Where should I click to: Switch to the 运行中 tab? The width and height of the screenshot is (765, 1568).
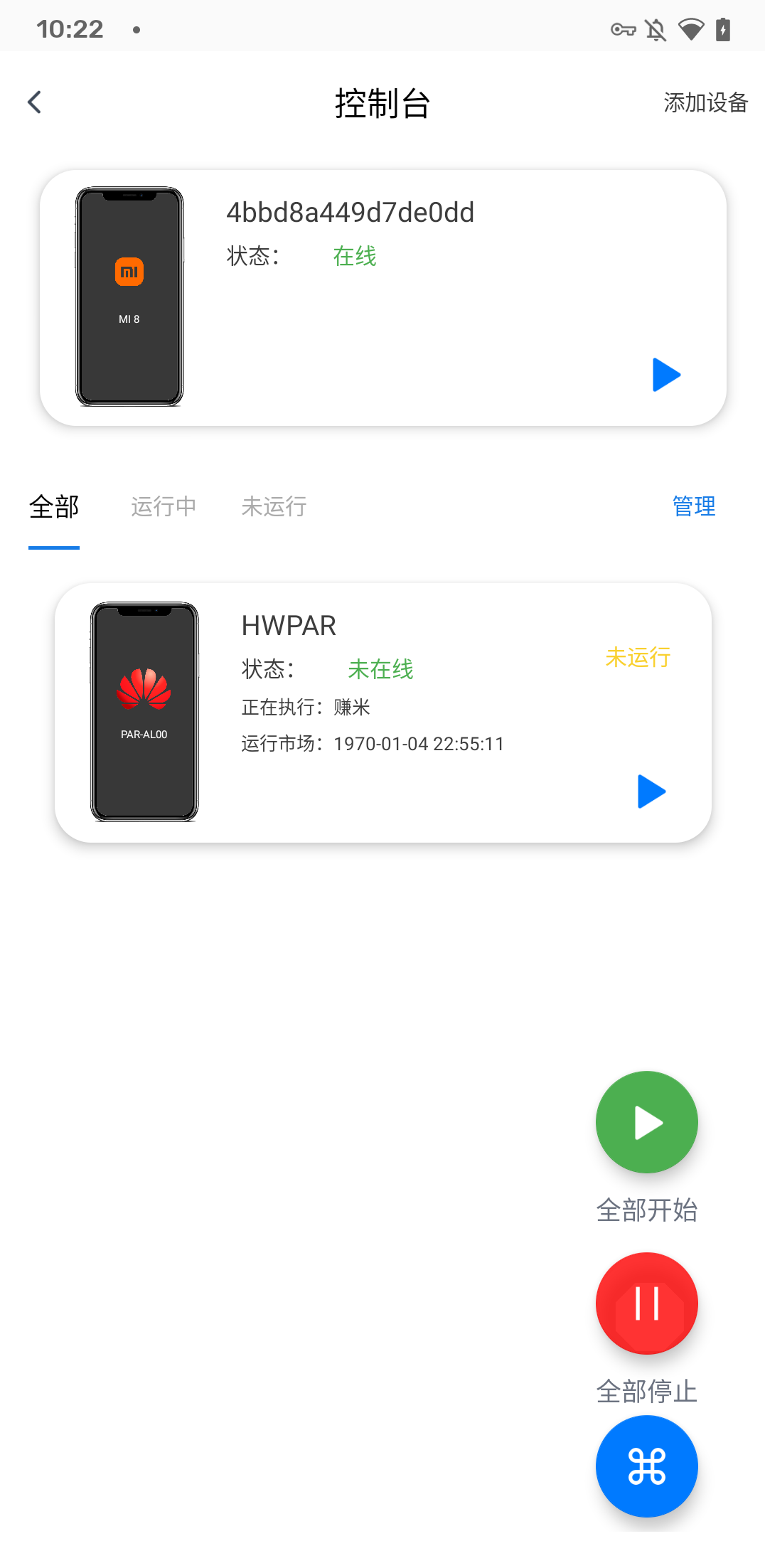(164, 507)
